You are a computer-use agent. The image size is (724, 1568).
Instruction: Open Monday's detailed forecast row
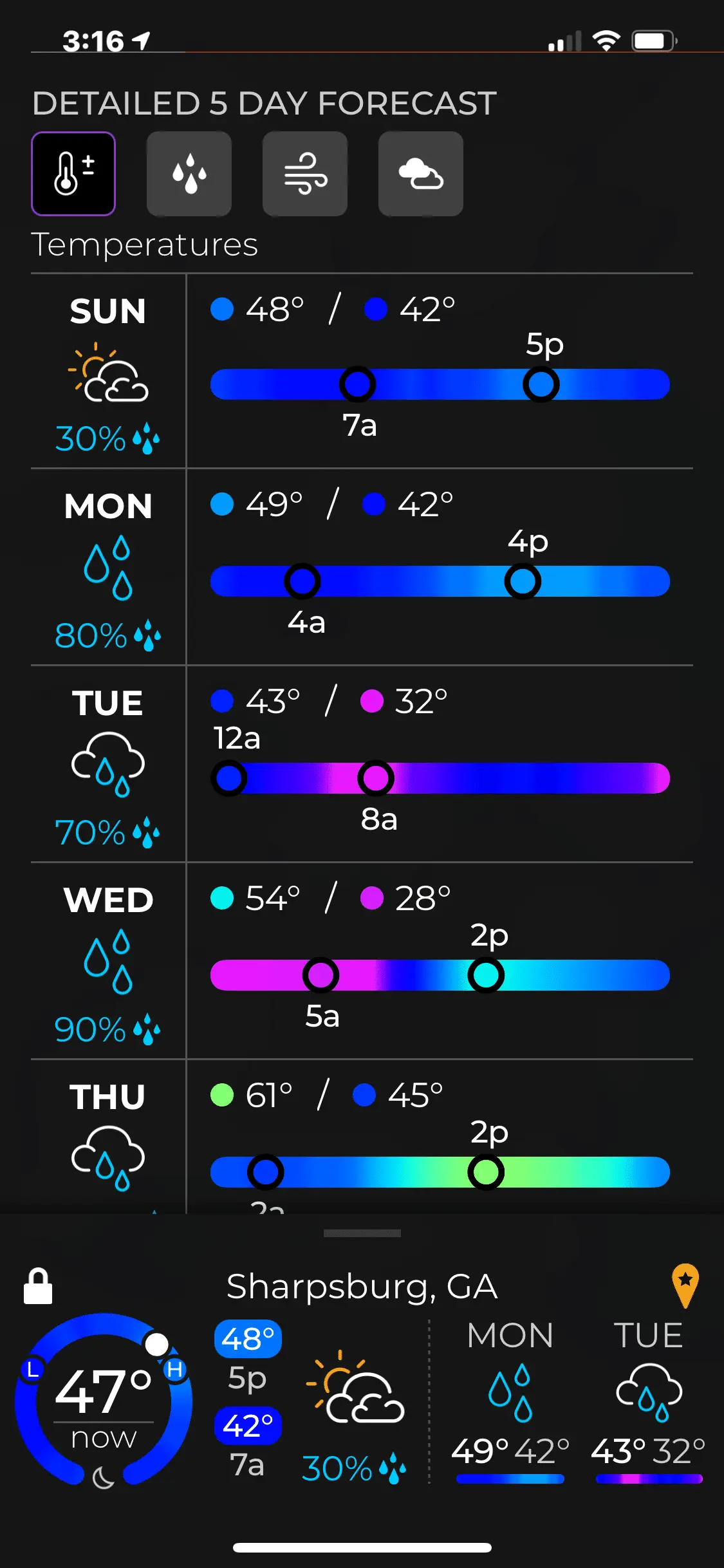[x=362, y=567]
